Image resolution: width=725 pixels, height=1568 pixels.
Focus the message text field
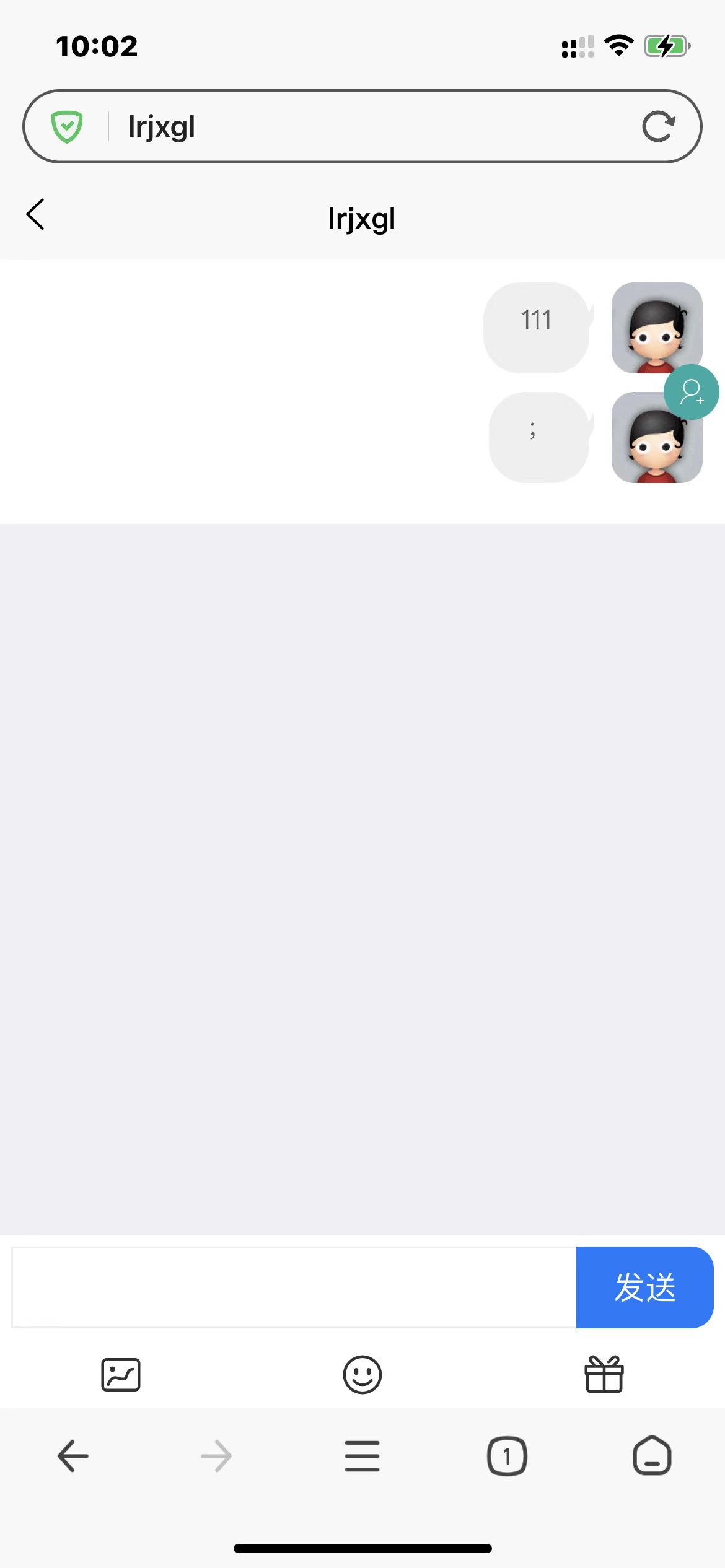[x=294, y=1287]
